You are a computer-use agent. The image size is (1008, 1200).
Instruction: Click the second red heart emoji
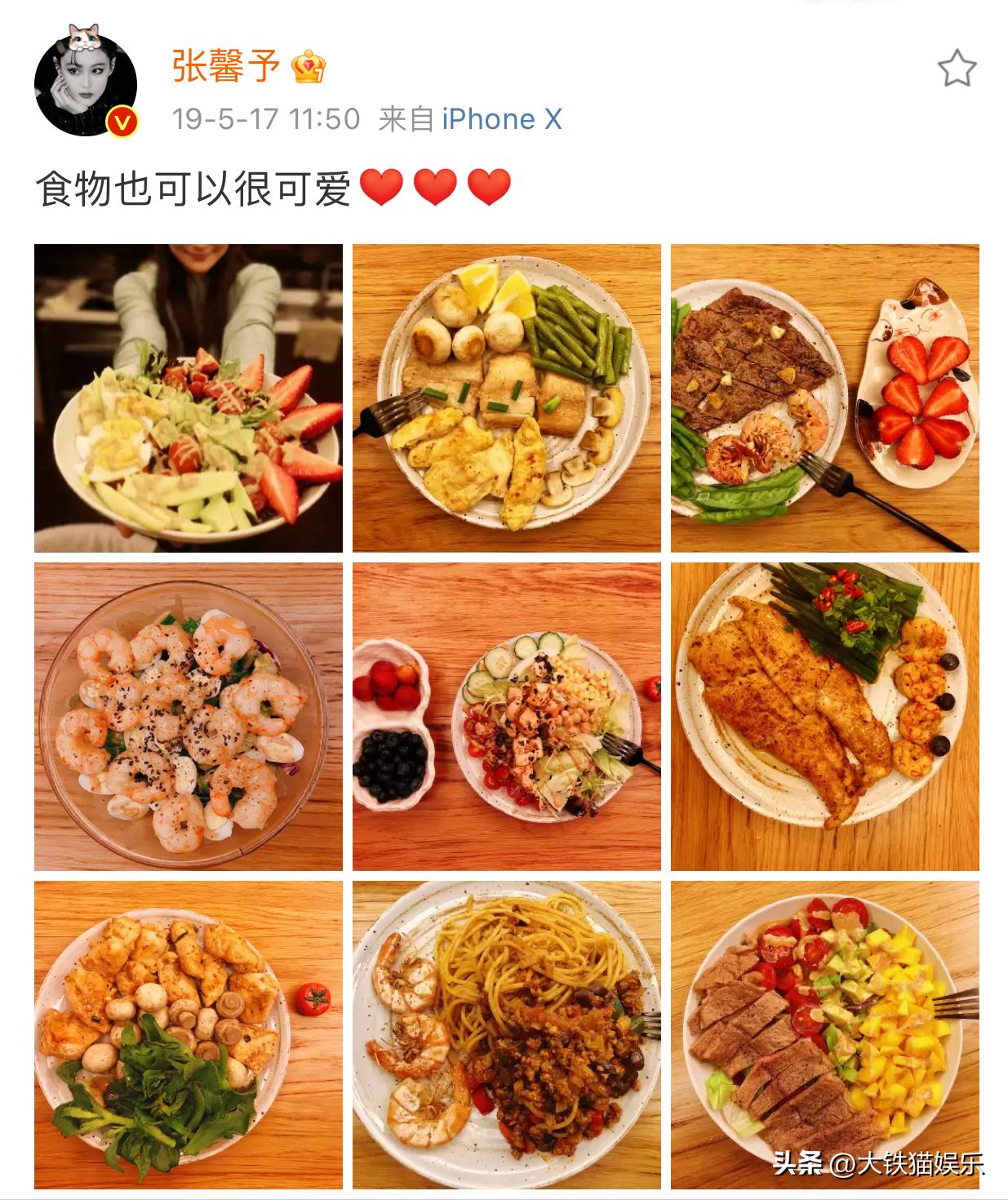click(435, 188)
